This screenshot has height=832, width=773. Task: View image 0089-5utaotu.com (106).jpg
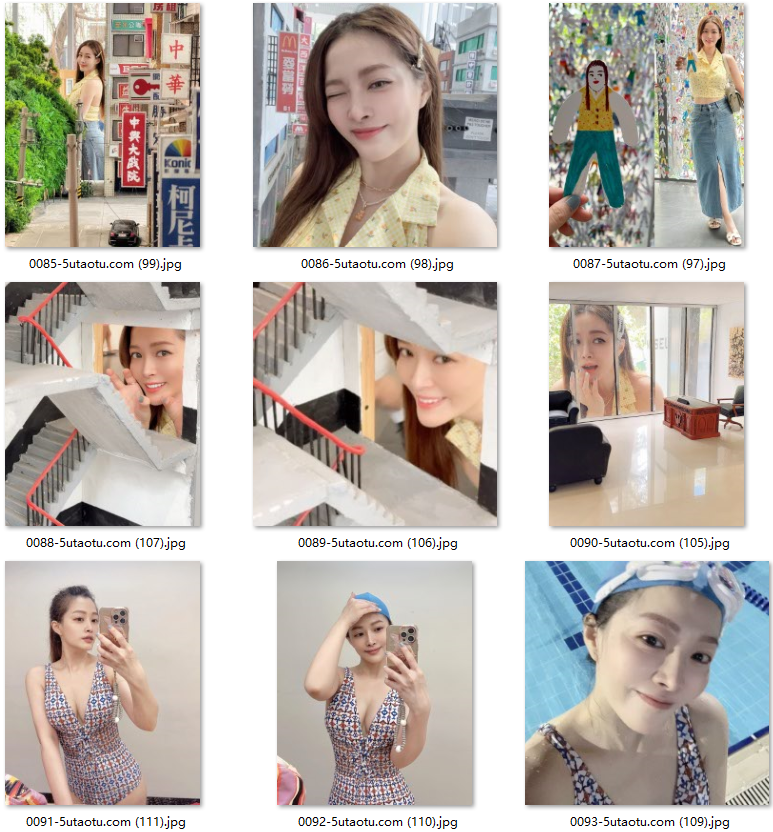coord(375,404)
